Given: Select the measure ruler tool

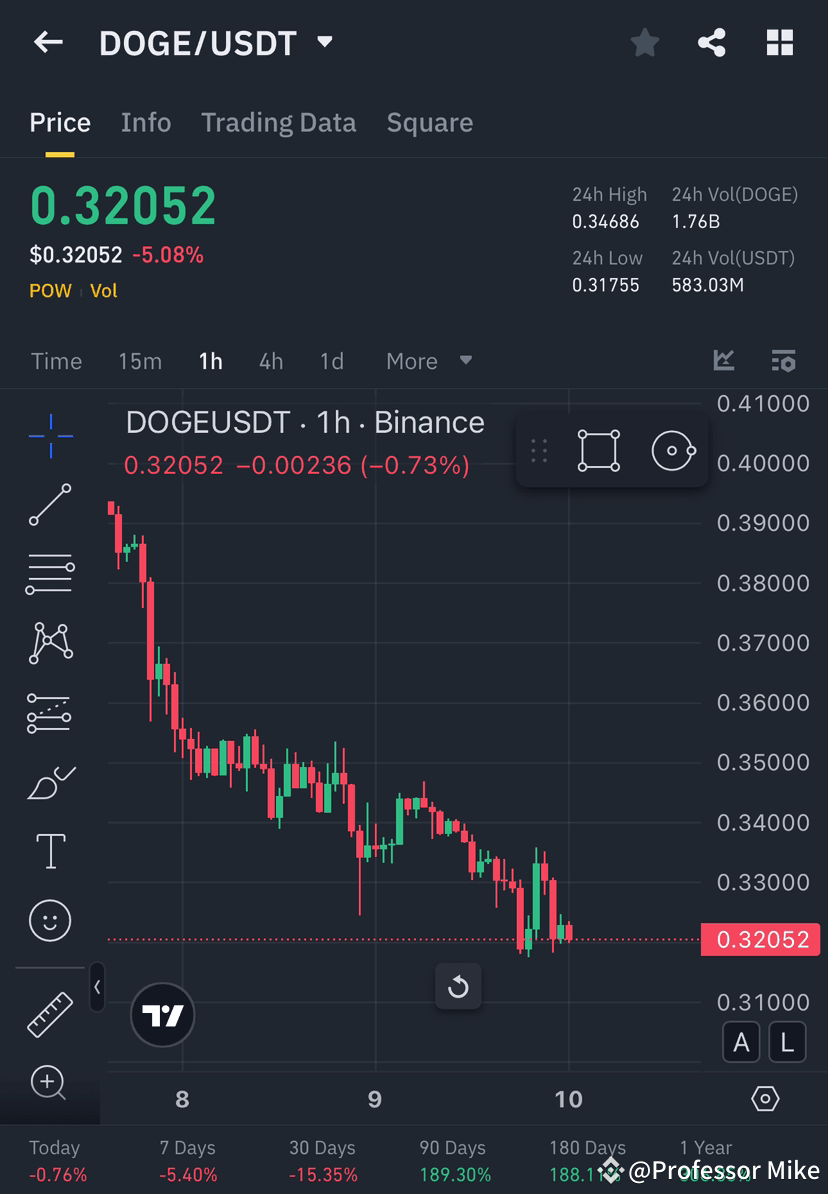Looking at the screenshot, I should coord(50,1013).
